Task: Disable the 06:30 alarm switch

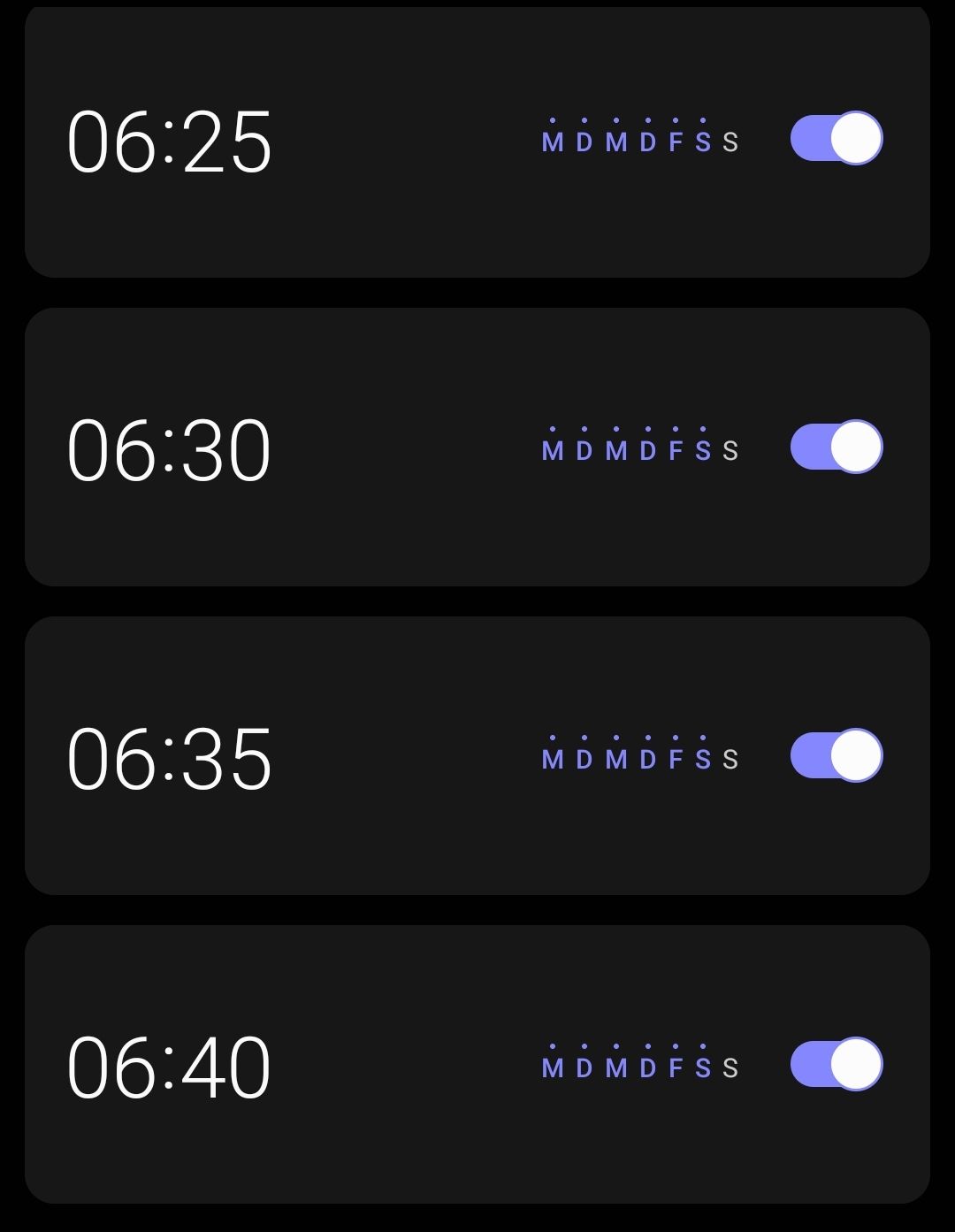Action: click(836, 447)
